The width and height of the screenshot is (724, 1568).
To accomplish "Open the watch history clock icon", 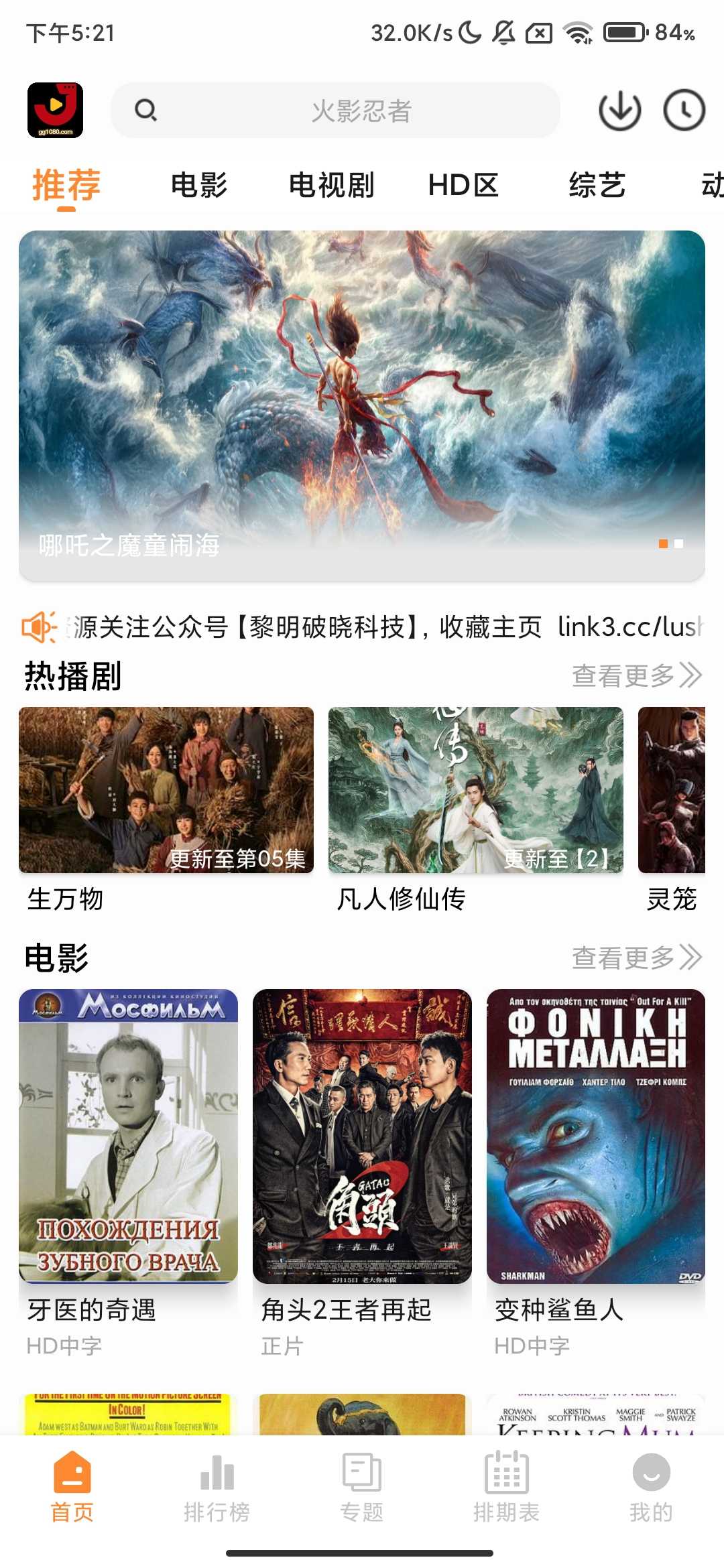I will [x=684, y=110].
